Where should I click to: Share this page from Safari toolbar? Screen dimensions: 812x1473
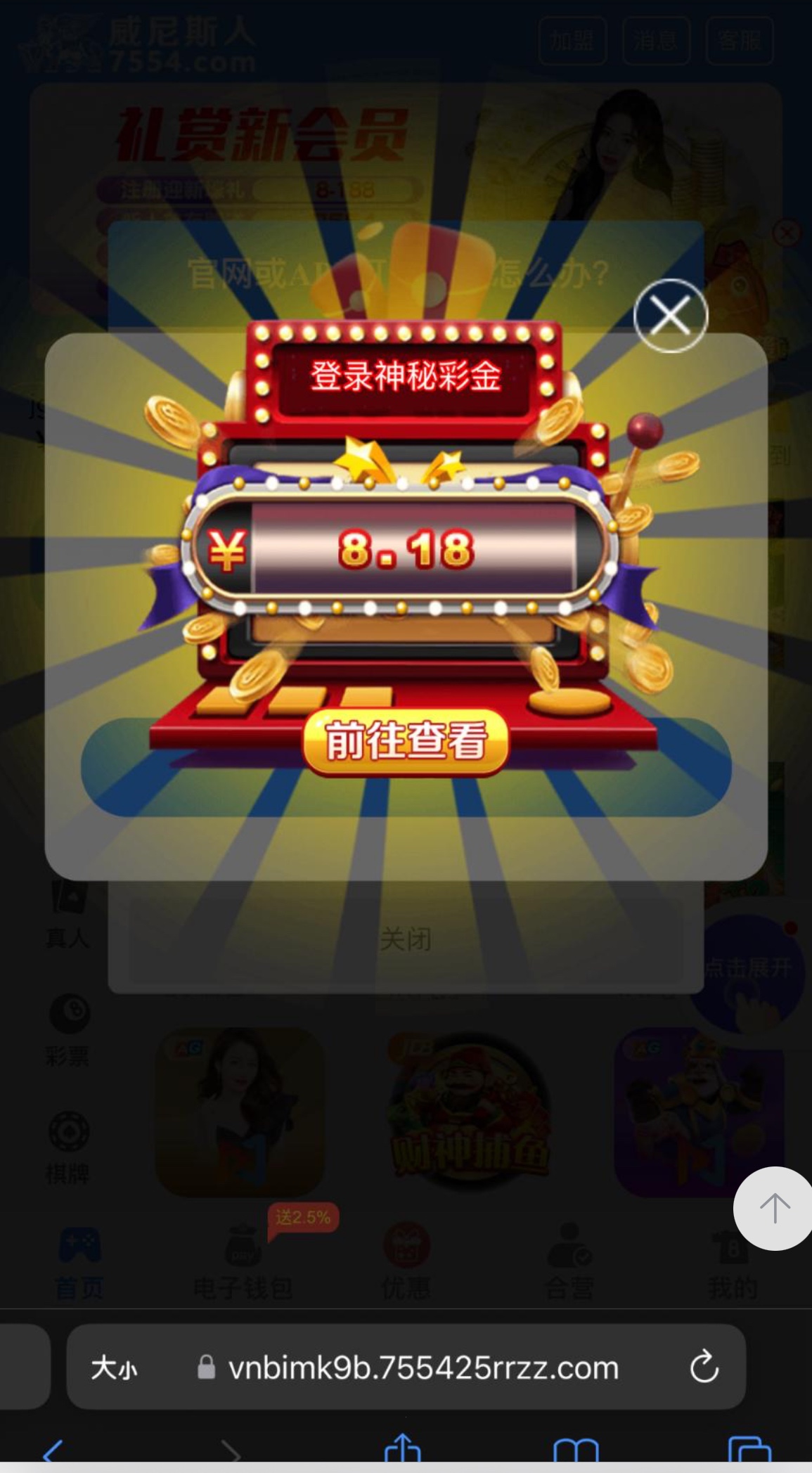pos(402,1450)
